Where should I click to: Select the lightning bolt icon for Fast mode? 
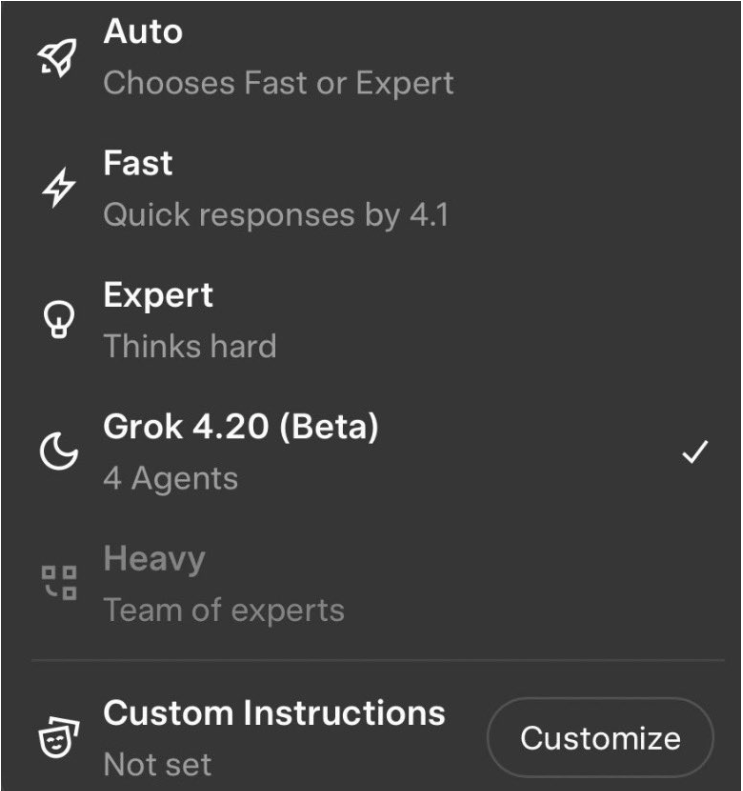tap(58, 186)
